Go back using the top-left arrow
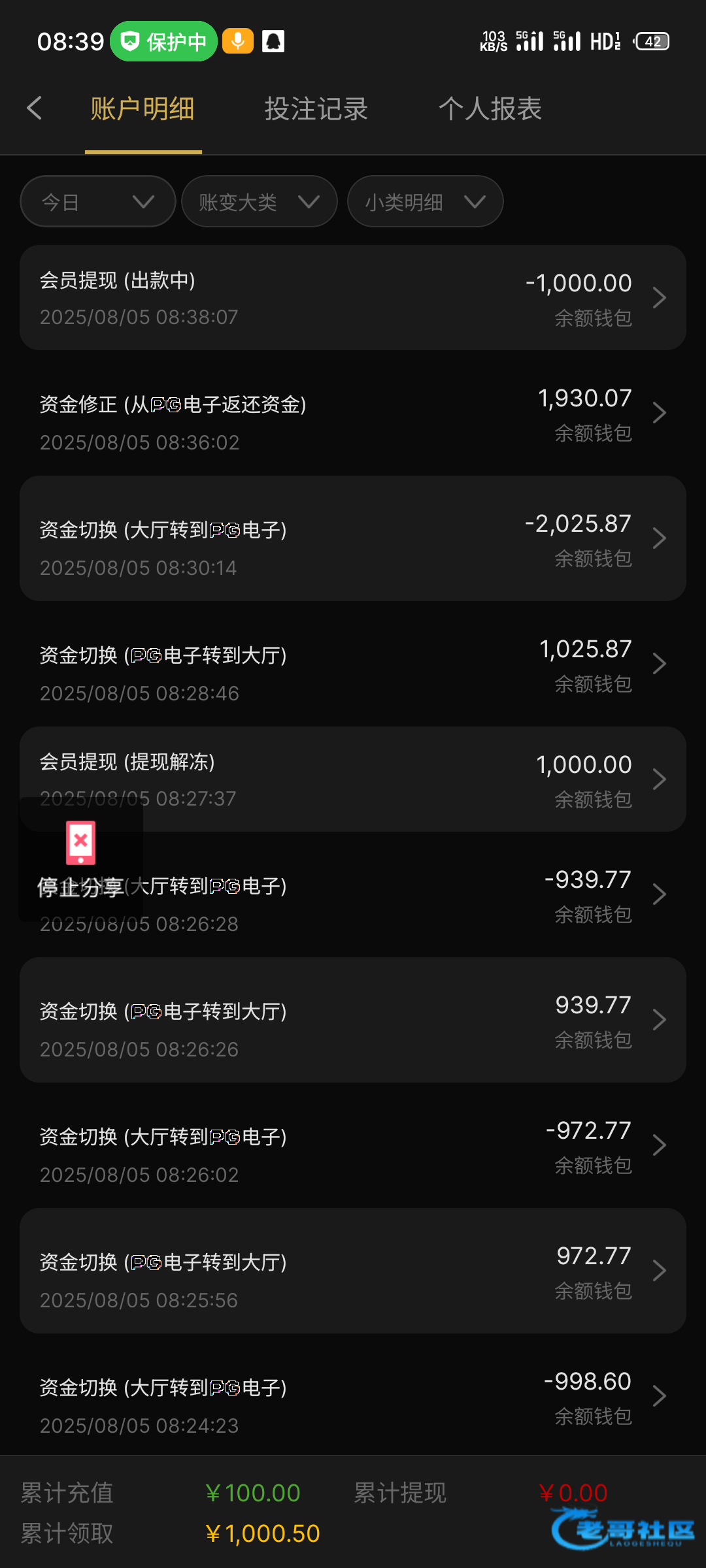 [35, 108]
